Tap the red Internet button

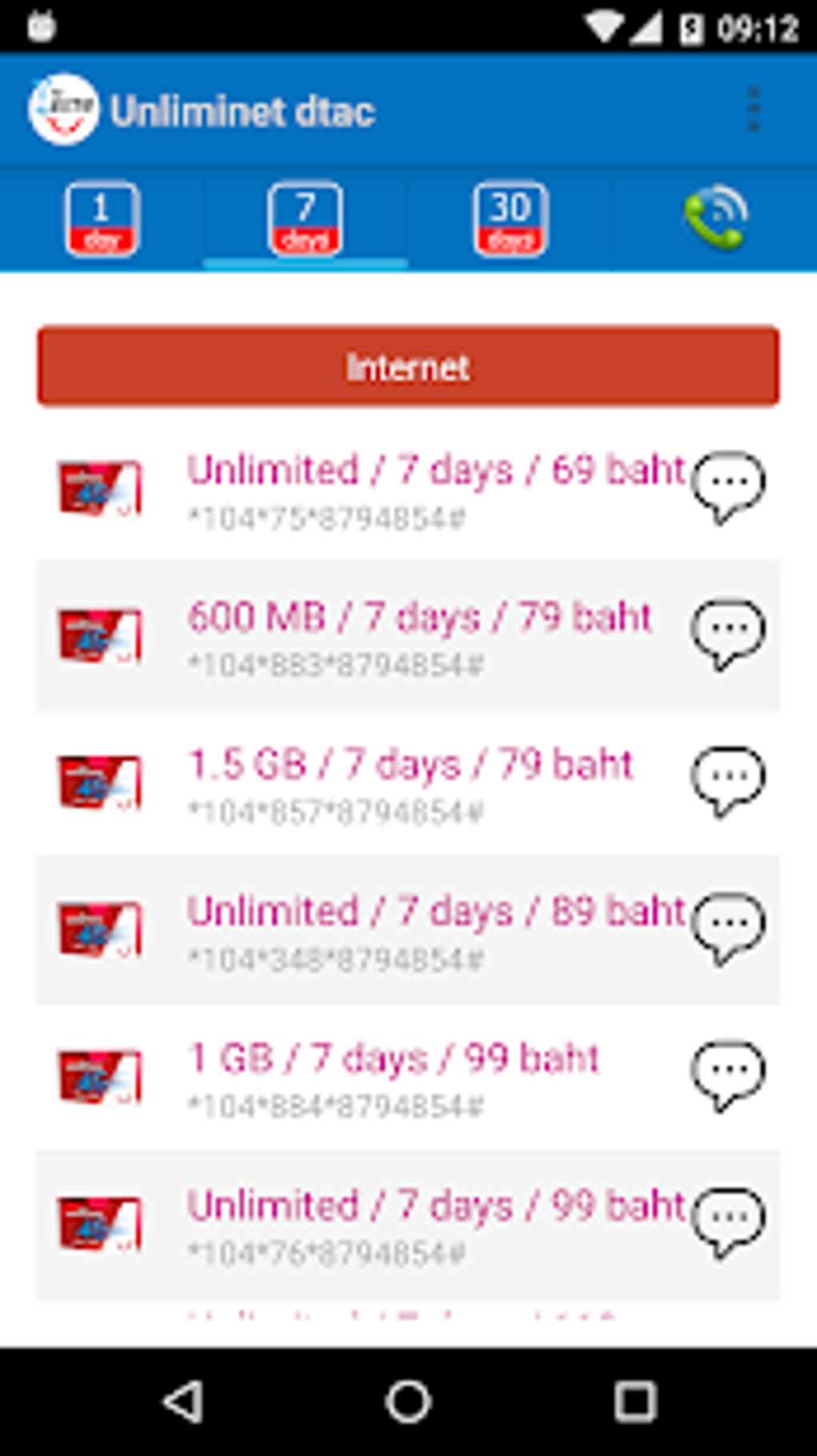pyautogui.click(x=408, y=366)
